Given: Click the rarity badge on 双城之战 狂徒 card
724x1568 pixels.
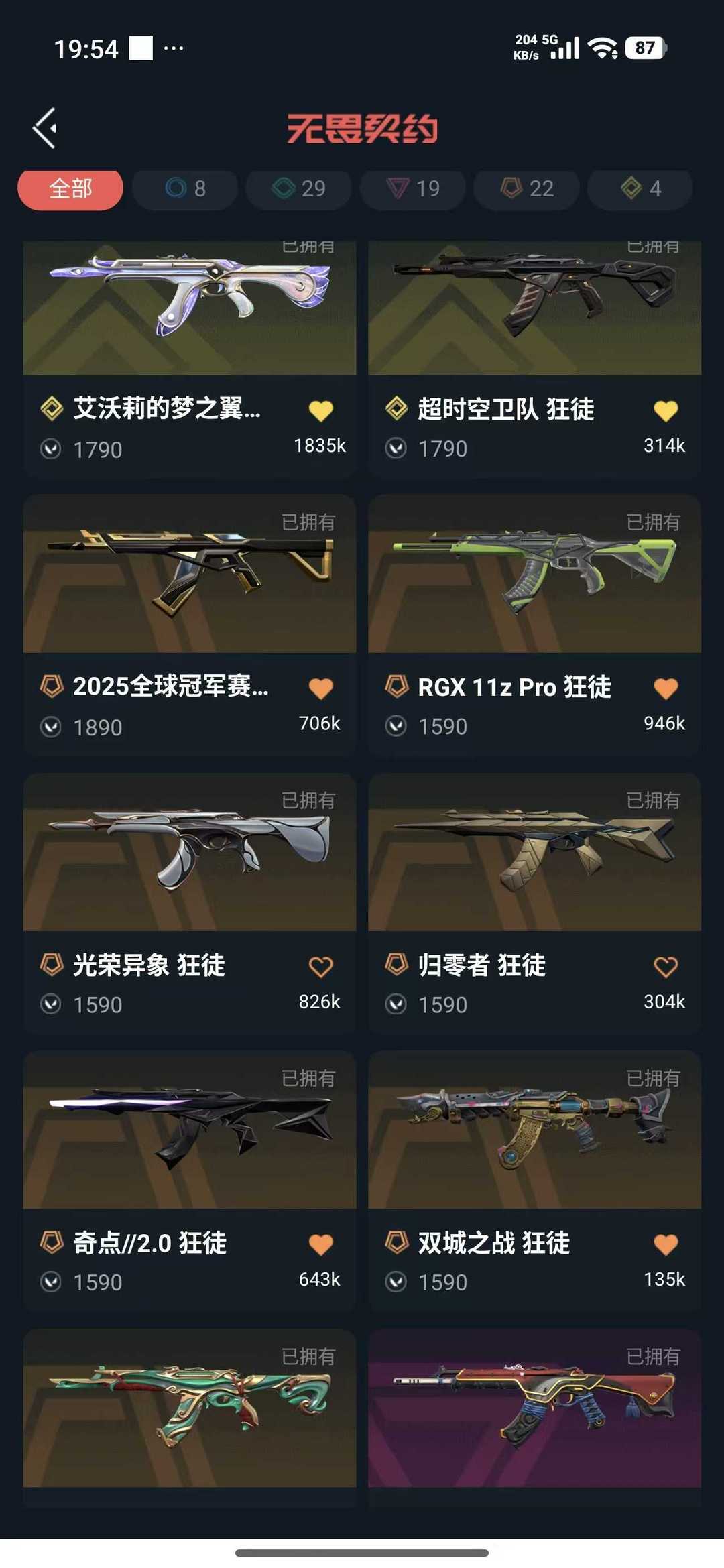Looking at the screenshot, I should pos(397,1243).
